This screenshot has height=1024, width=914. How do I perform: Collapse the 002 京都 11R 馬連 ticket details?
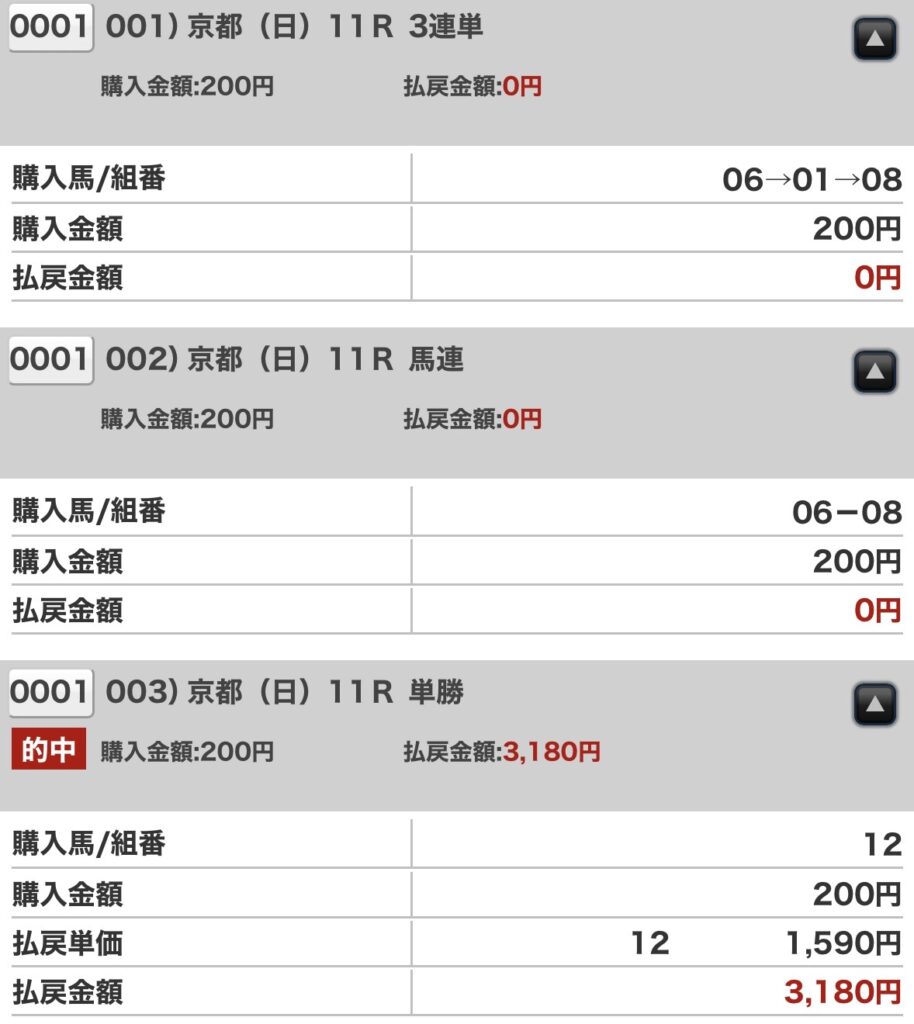tap(874, 372)
